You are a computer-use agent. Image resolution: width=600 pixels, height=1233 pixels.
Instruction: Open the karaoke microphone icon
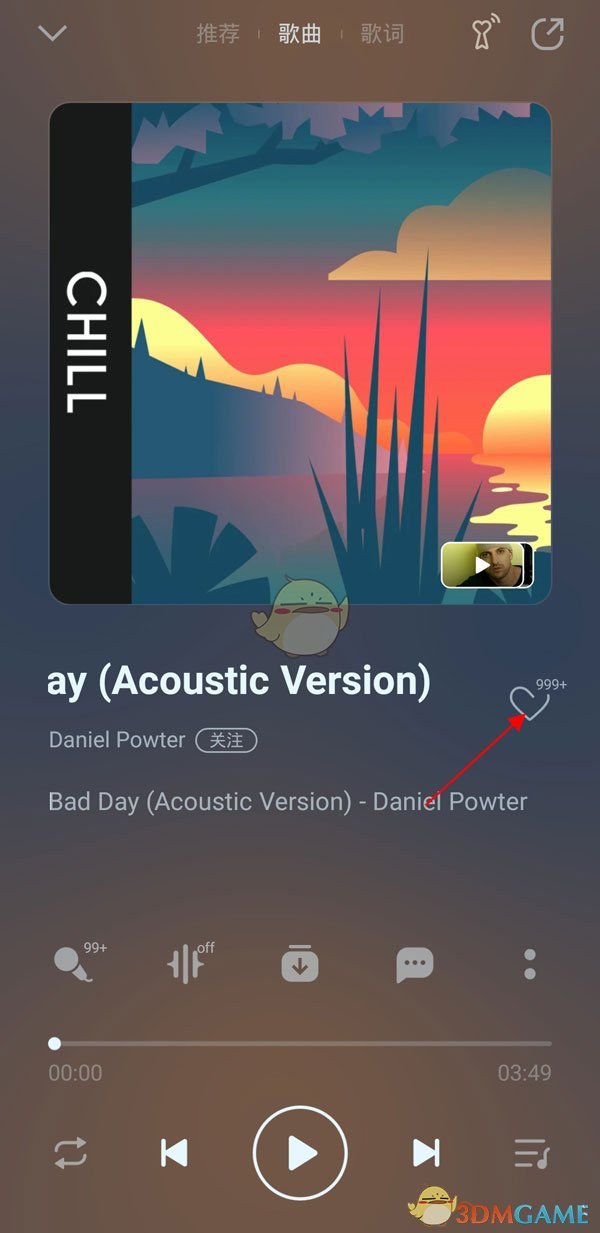[x=72, y=965]
